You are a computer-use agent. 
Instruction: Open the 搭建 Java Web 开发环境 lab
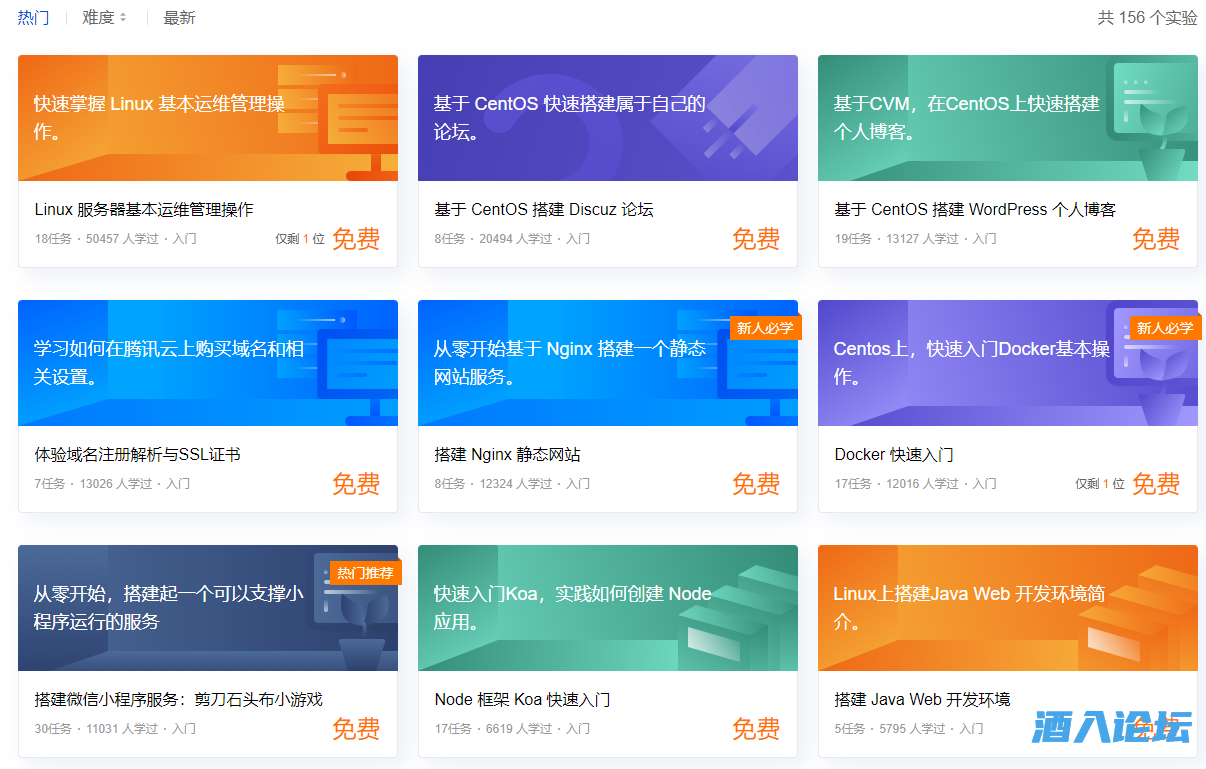pos(921,700)
